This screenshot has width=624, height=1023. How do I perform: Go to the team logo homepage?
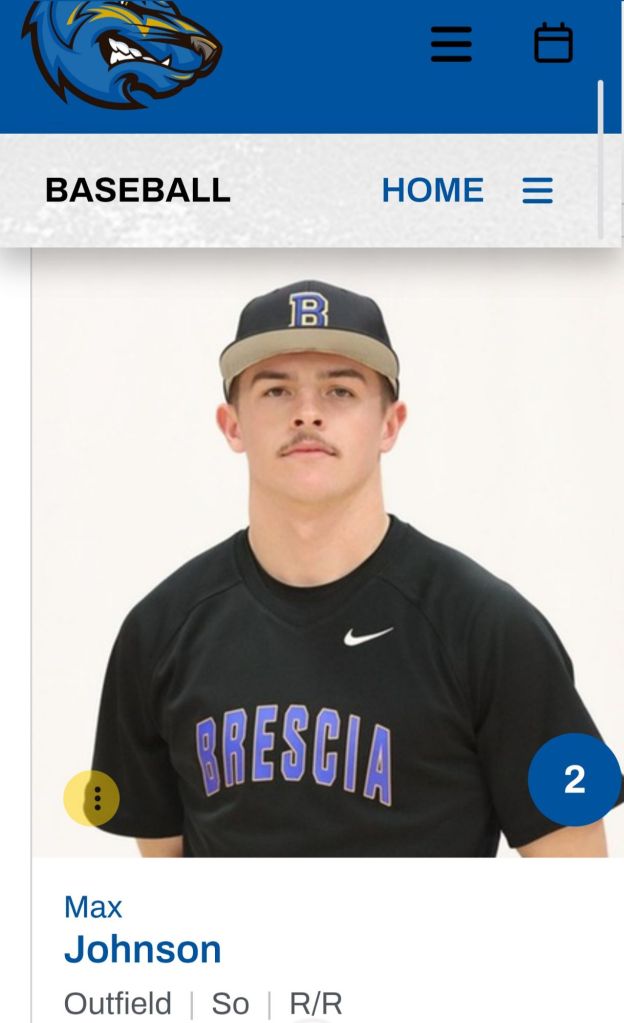pos(122,50)
